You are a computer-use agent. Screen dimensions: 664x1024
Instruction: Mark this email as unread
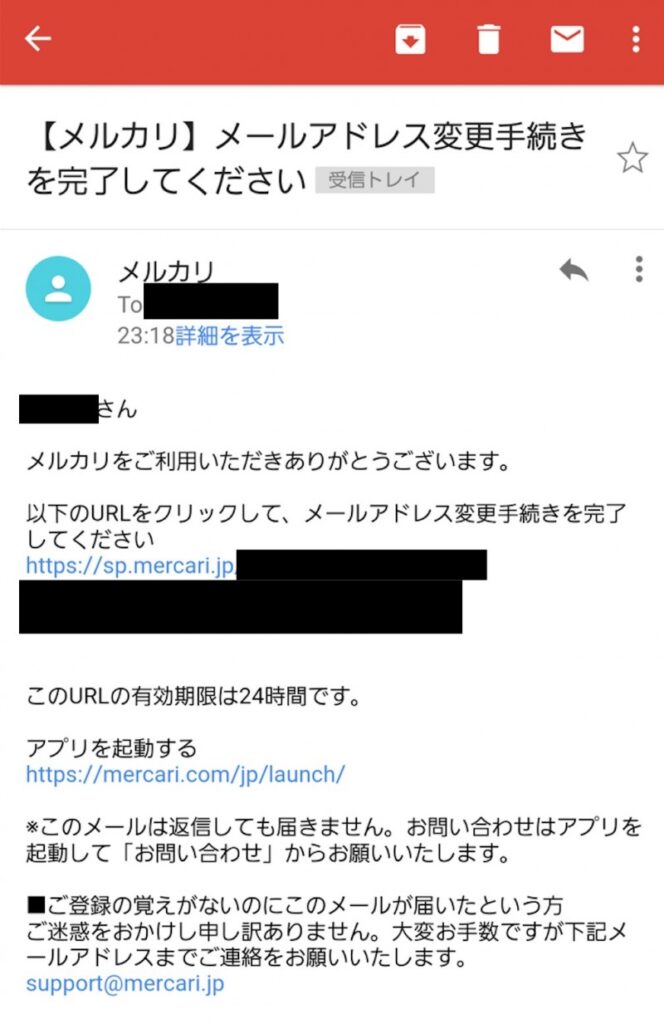(567, 39)
